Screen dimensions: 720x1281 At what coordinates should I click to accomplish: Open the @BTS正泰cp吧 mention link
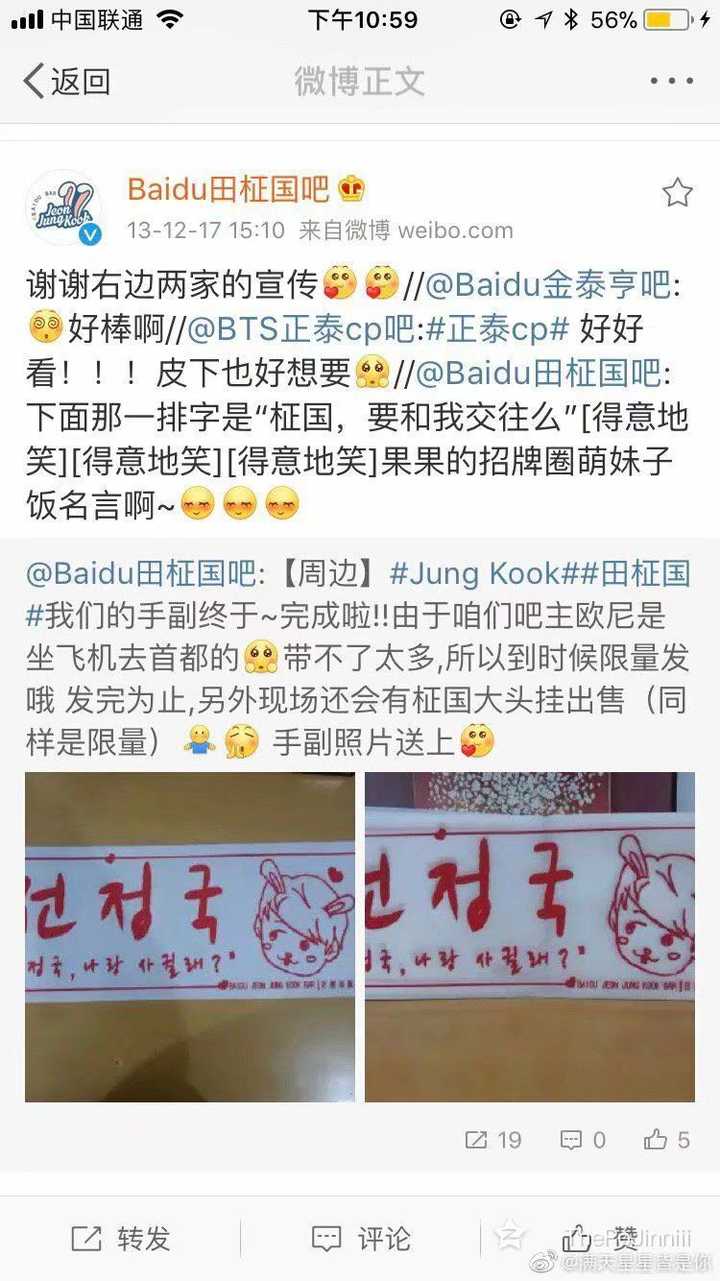pyautogui.click(x=313, y=328)
